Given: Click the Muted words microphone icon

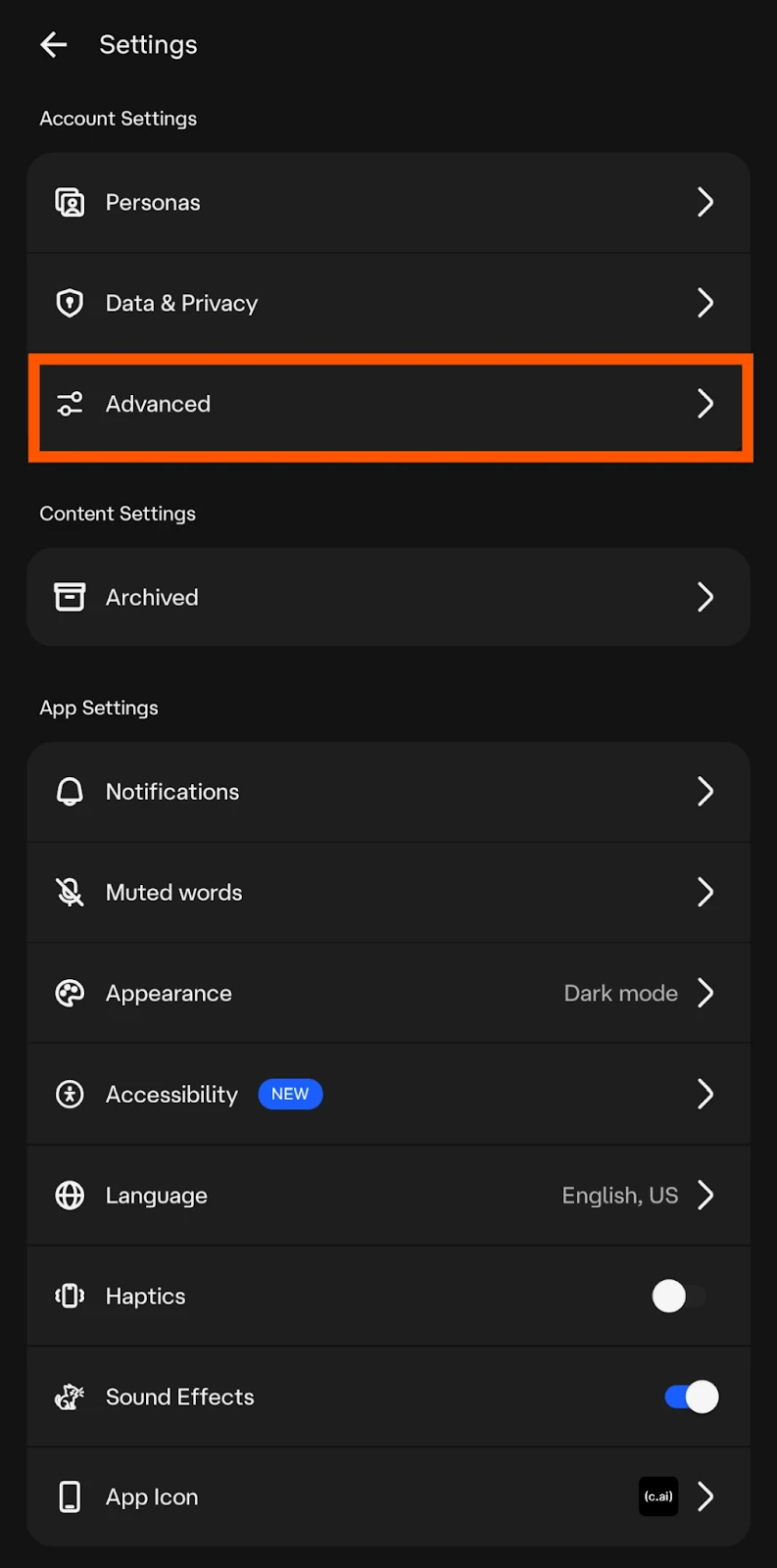Looking at the screenshot, I should coord(70,892).
